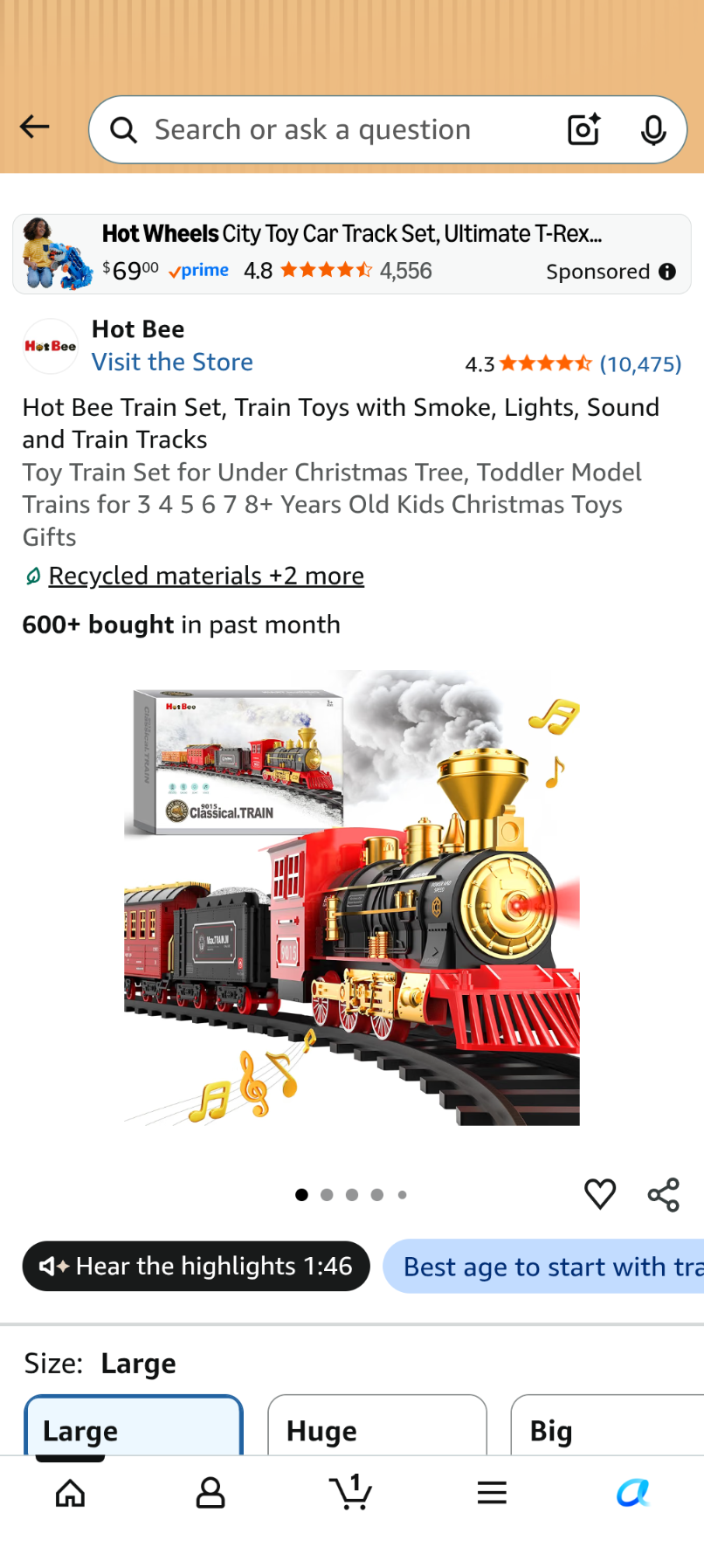Open the sponsored Hot Wheels track set ad
The height and width of the screenshot is (1568, 704).
pyautogui.click(x=352, y=253)
